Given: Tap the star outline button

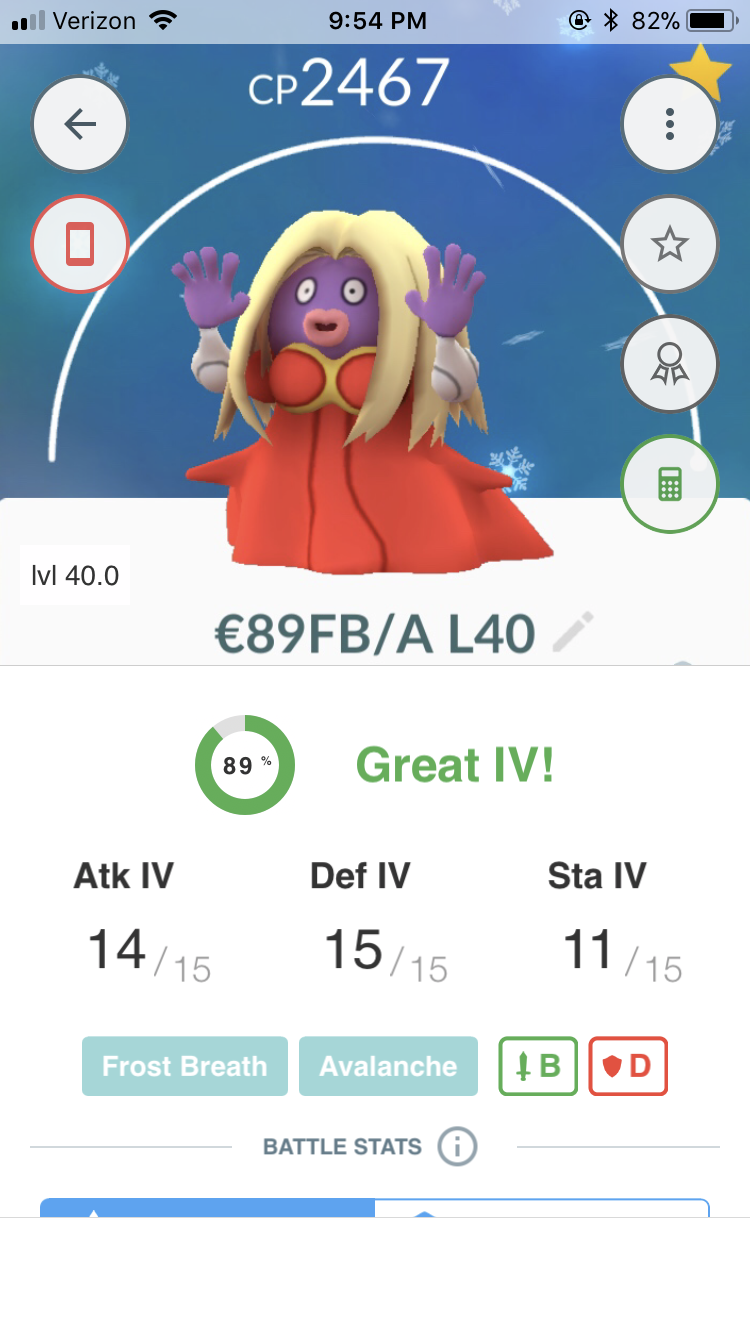Looking at the screenshot, I should point(670,244).
